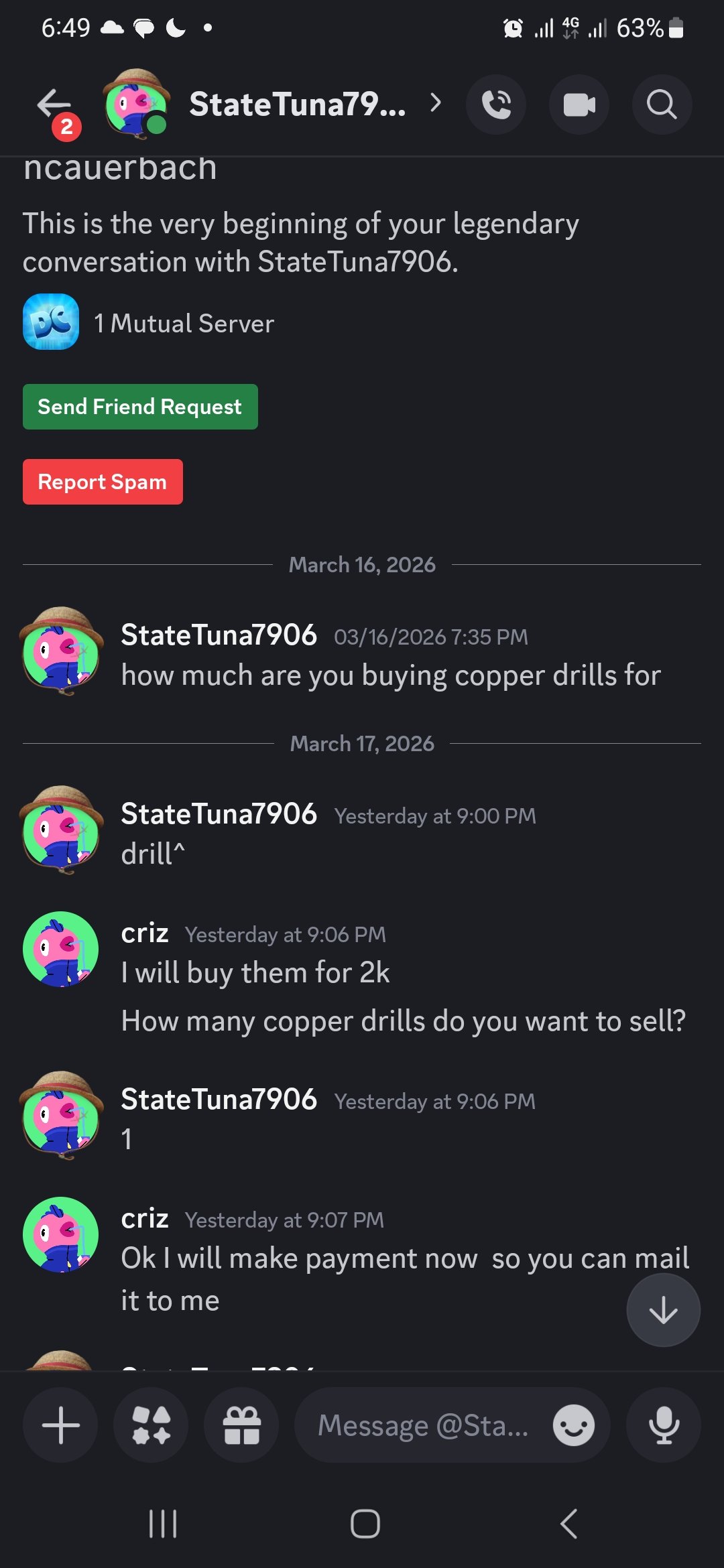724x1568 pixels.
Task: Start a voice call with StateTuna7906
Action: click(x=496, y=105)
